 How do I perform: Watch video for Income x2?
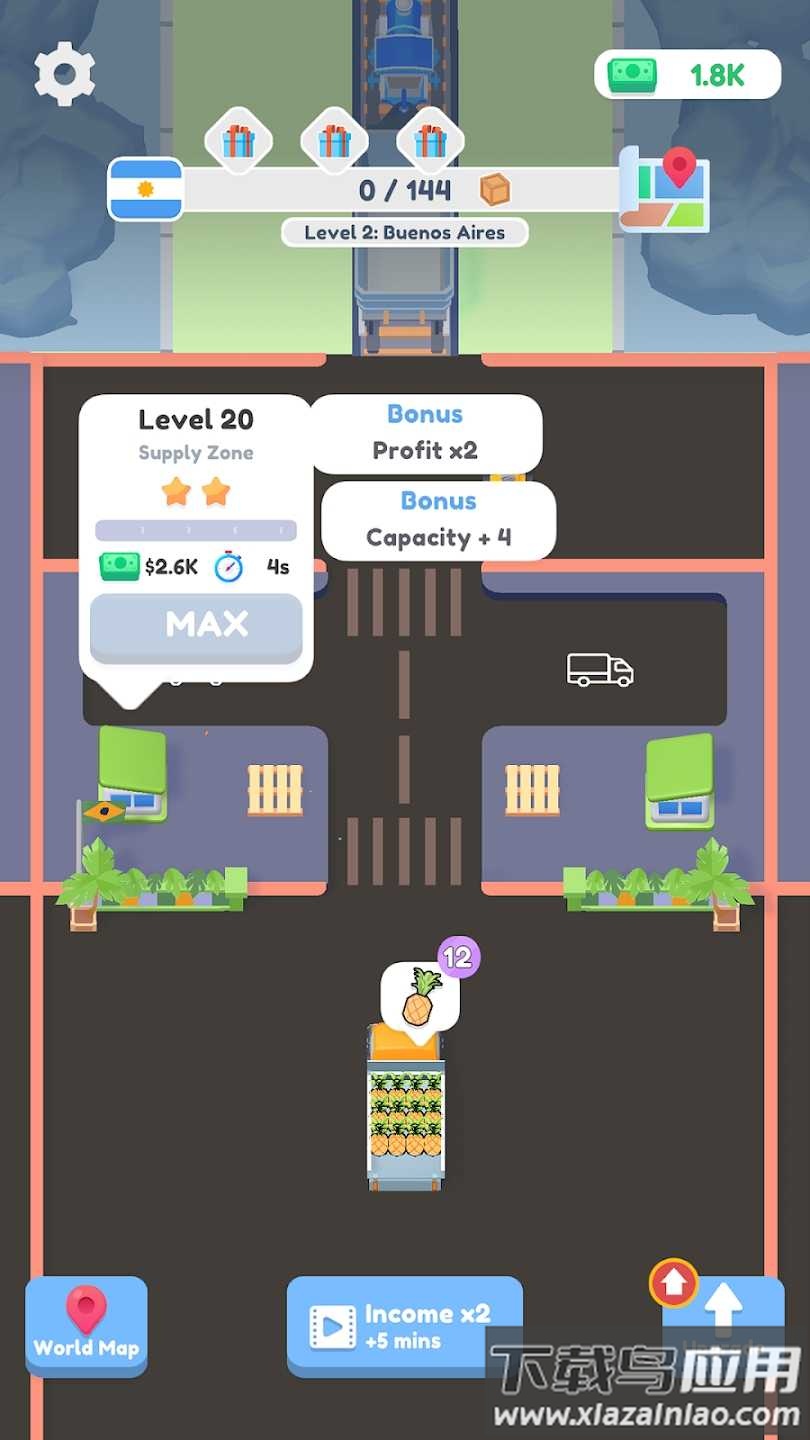pos(404,1326)
